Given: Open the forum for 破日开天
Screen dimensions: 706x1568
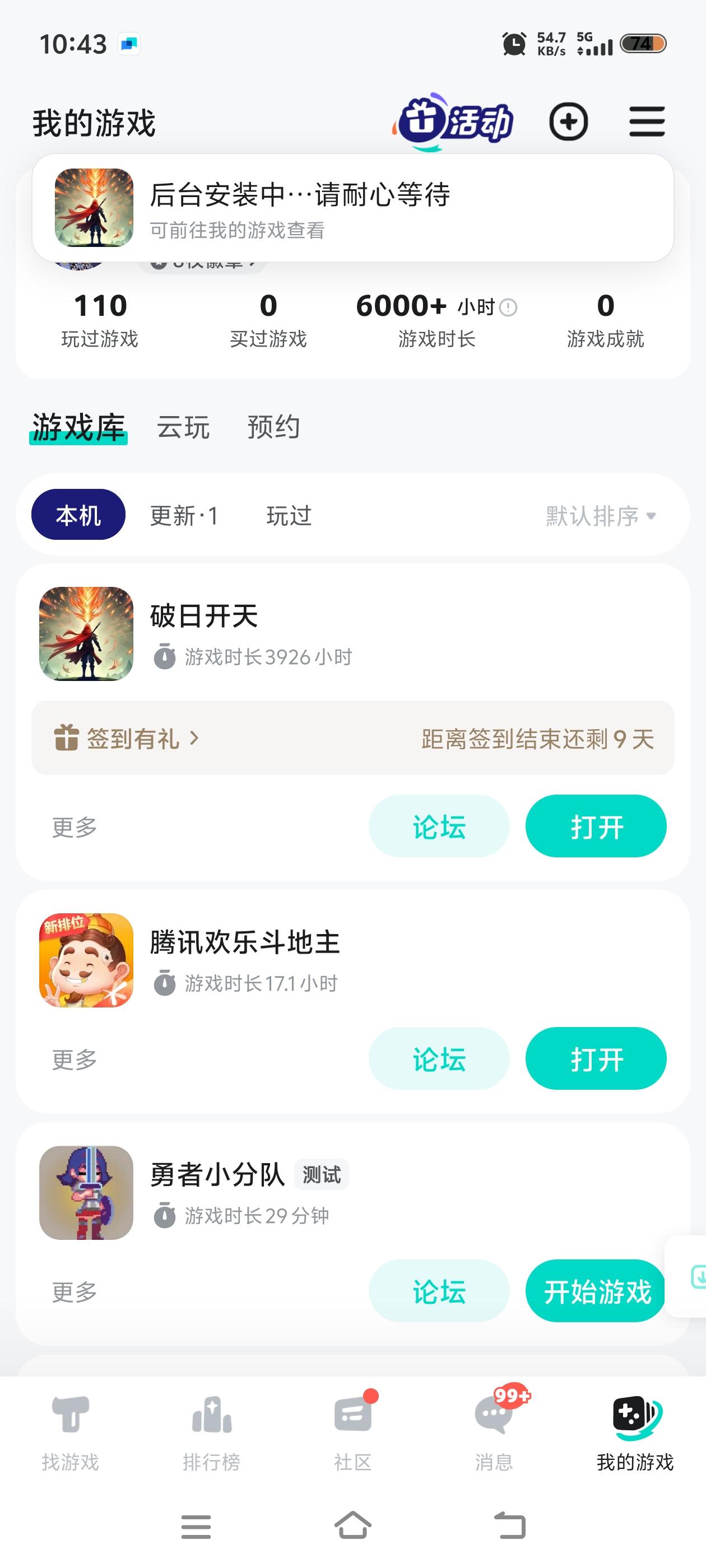Looking at the screenshot, I should pos(439,826).
